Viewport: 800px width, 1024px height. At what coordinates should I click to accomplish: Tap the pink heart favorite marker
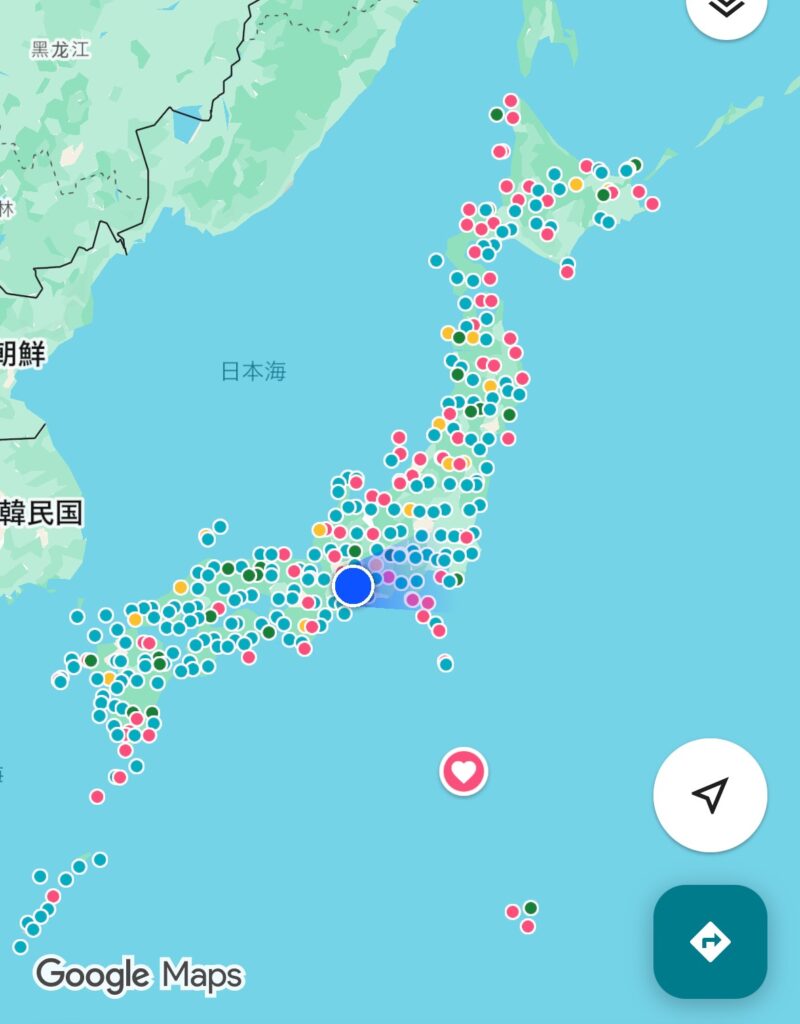pyautogui.click(x=464, y=771)
